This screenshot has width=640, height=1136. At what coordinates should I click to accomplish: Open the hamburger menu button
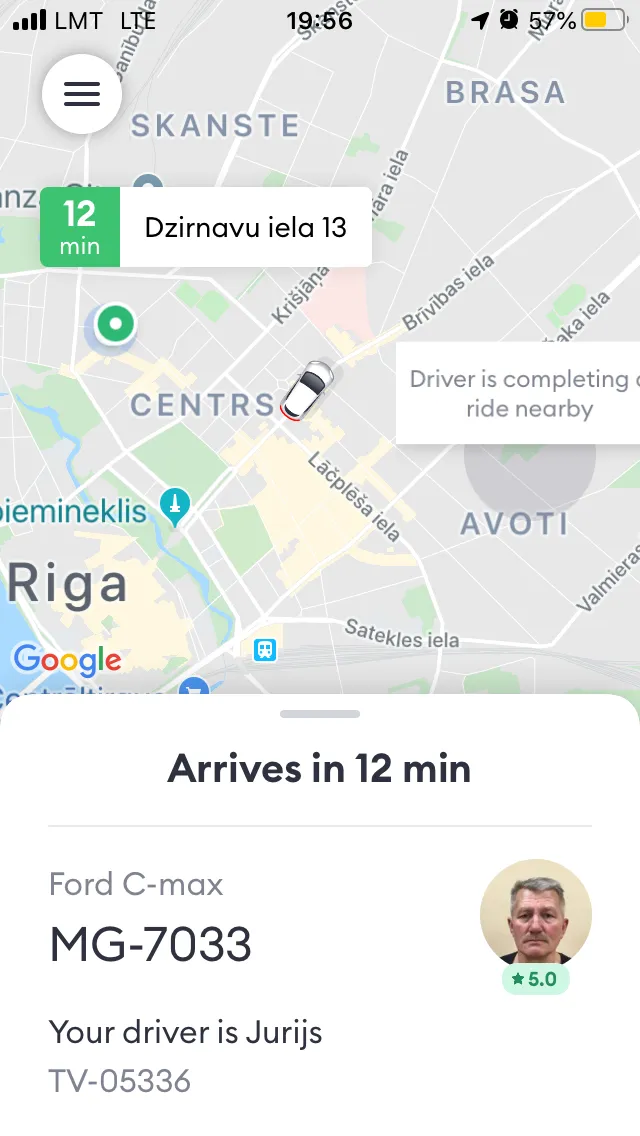[x=82, y=94]
